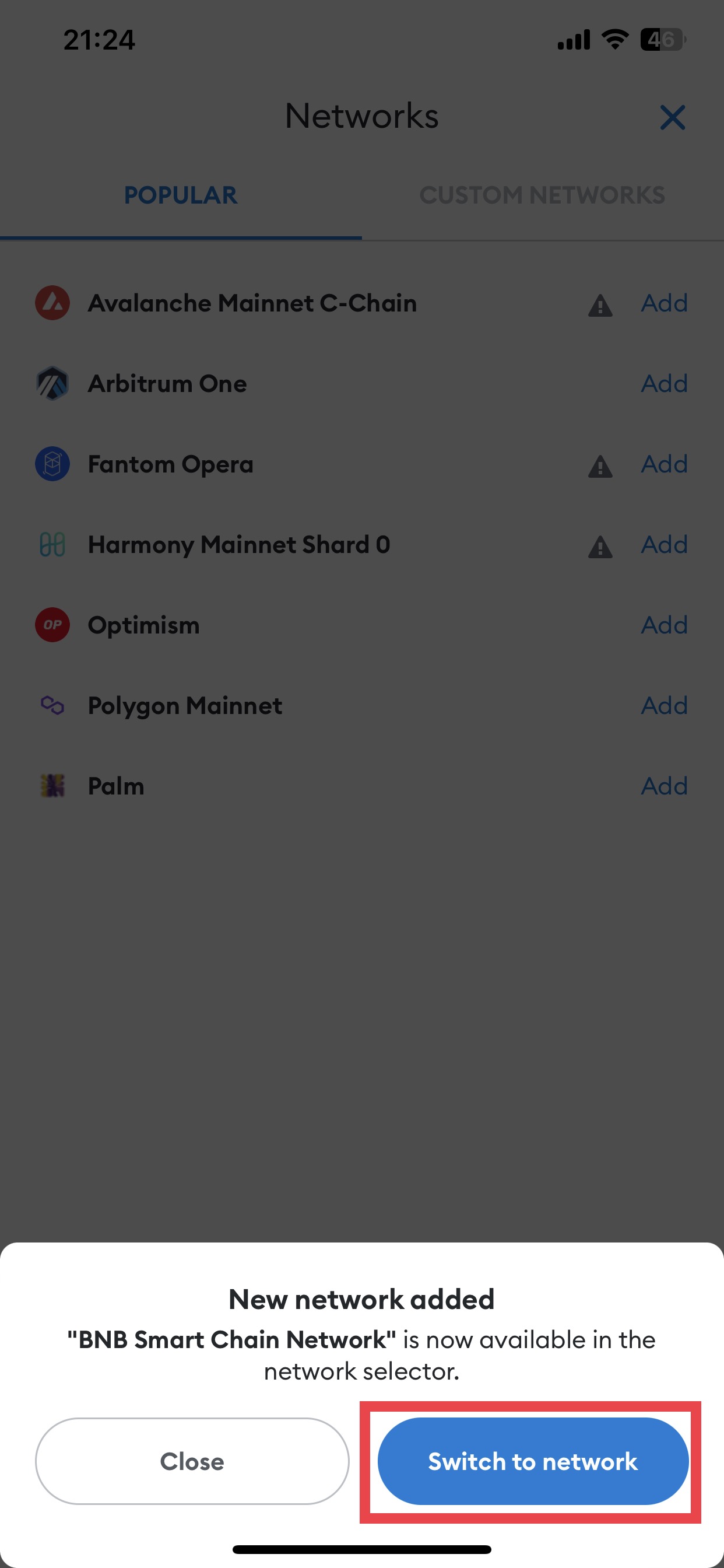Screen dimensions: 724x1568
Task: Add Avalanche Mainnet C-Chain network
Action: [x=665, y=303]
